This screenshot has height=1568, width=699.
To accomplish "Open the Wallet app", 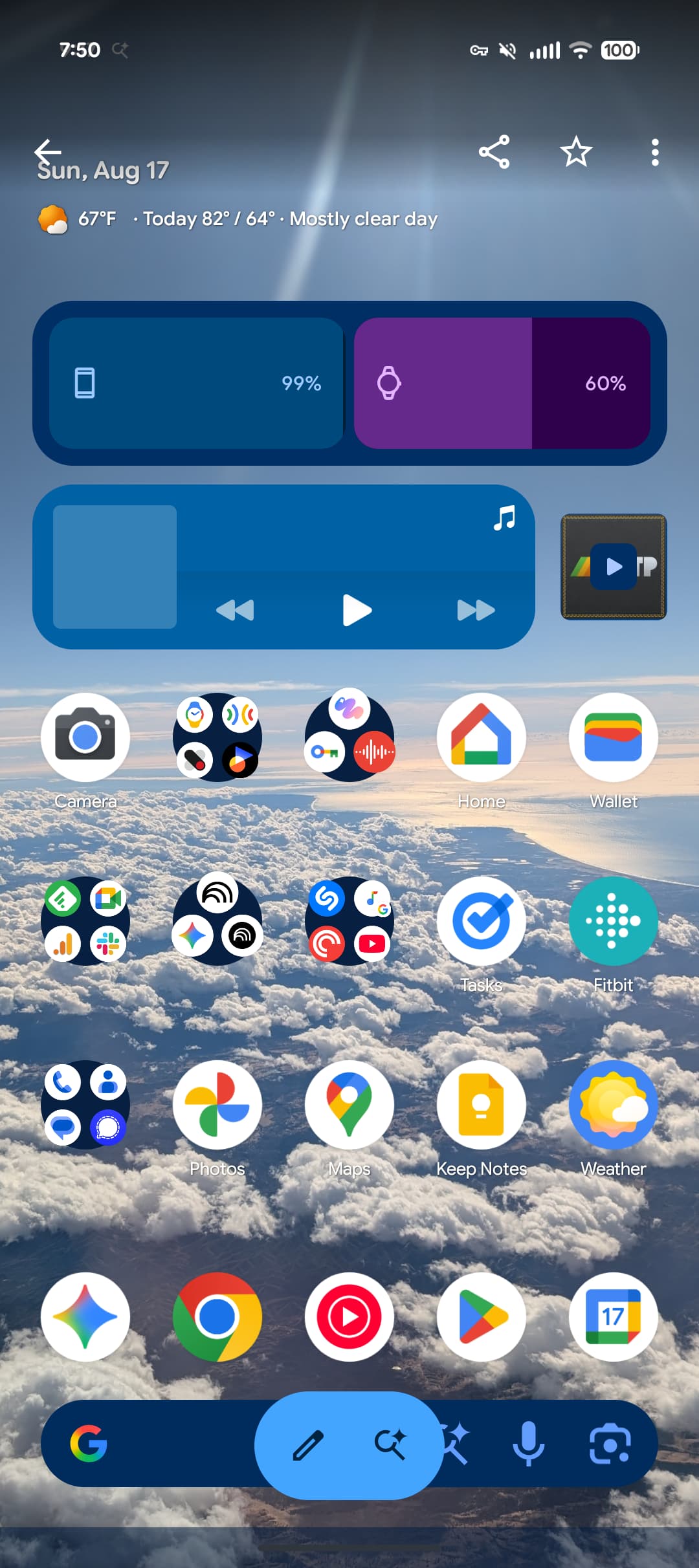I will [x=614, y=737].
